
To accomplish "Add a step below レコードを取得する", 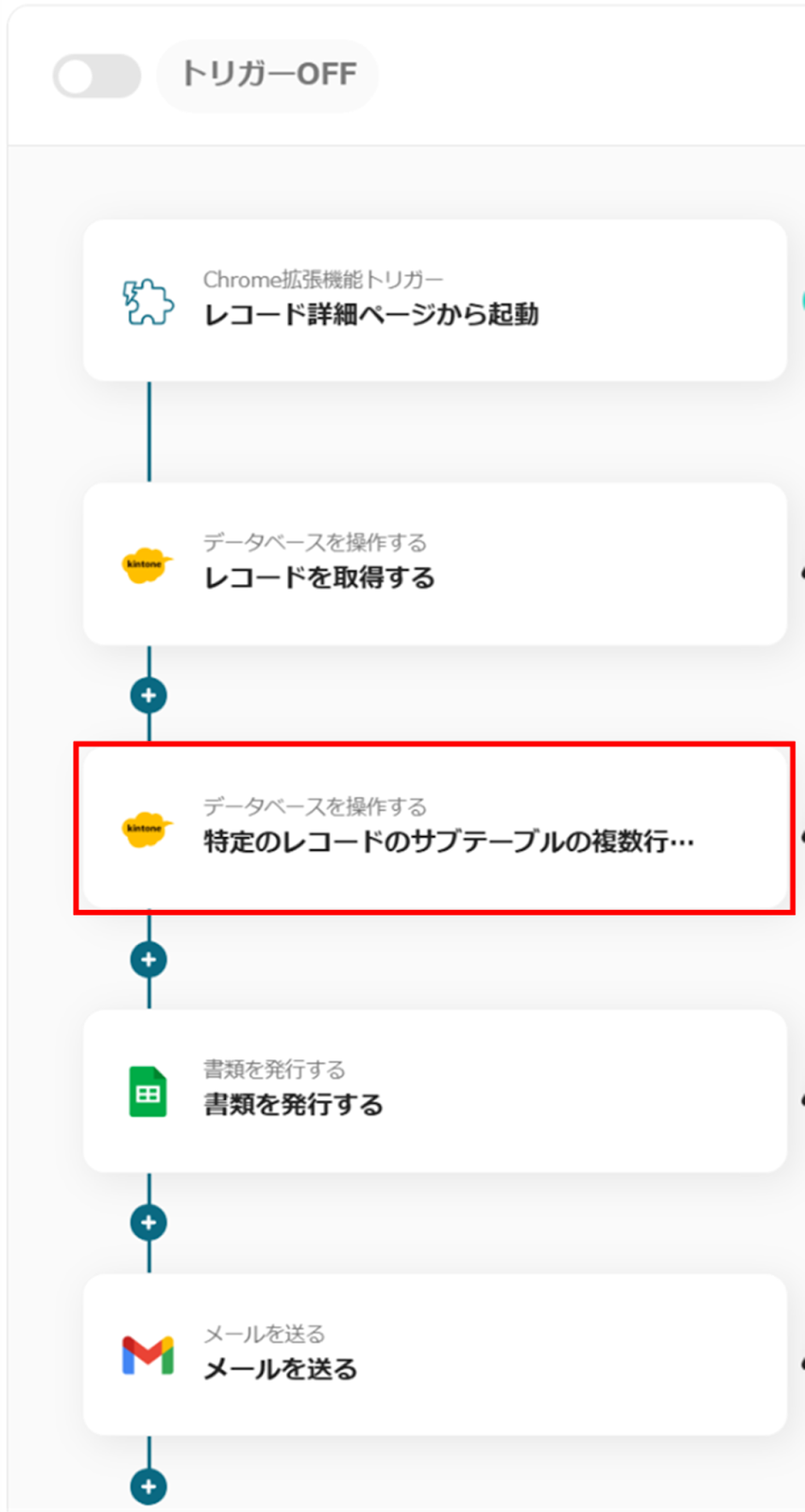I will click(148, 696).
